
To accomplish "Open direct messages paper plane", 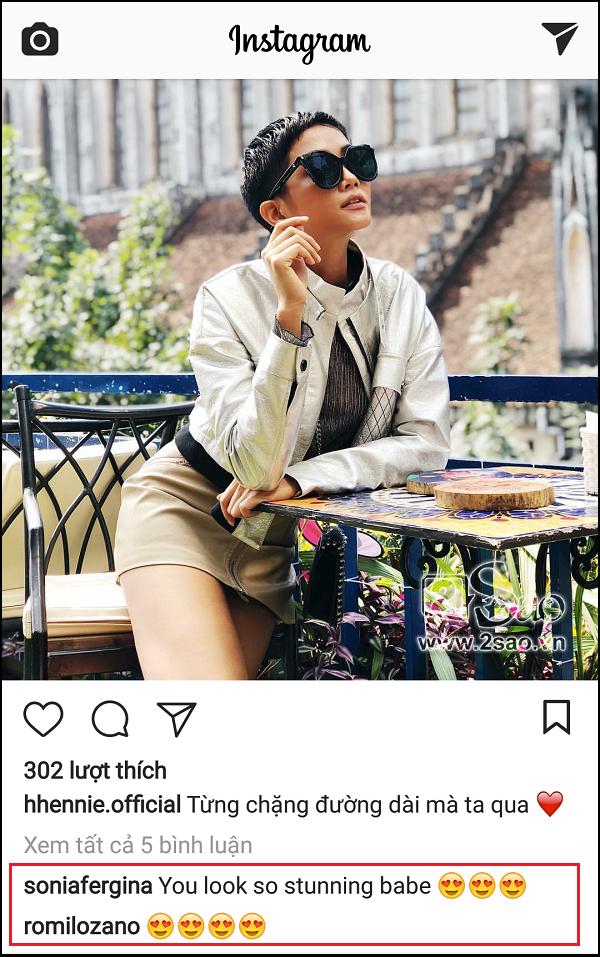I will point(559,39).
